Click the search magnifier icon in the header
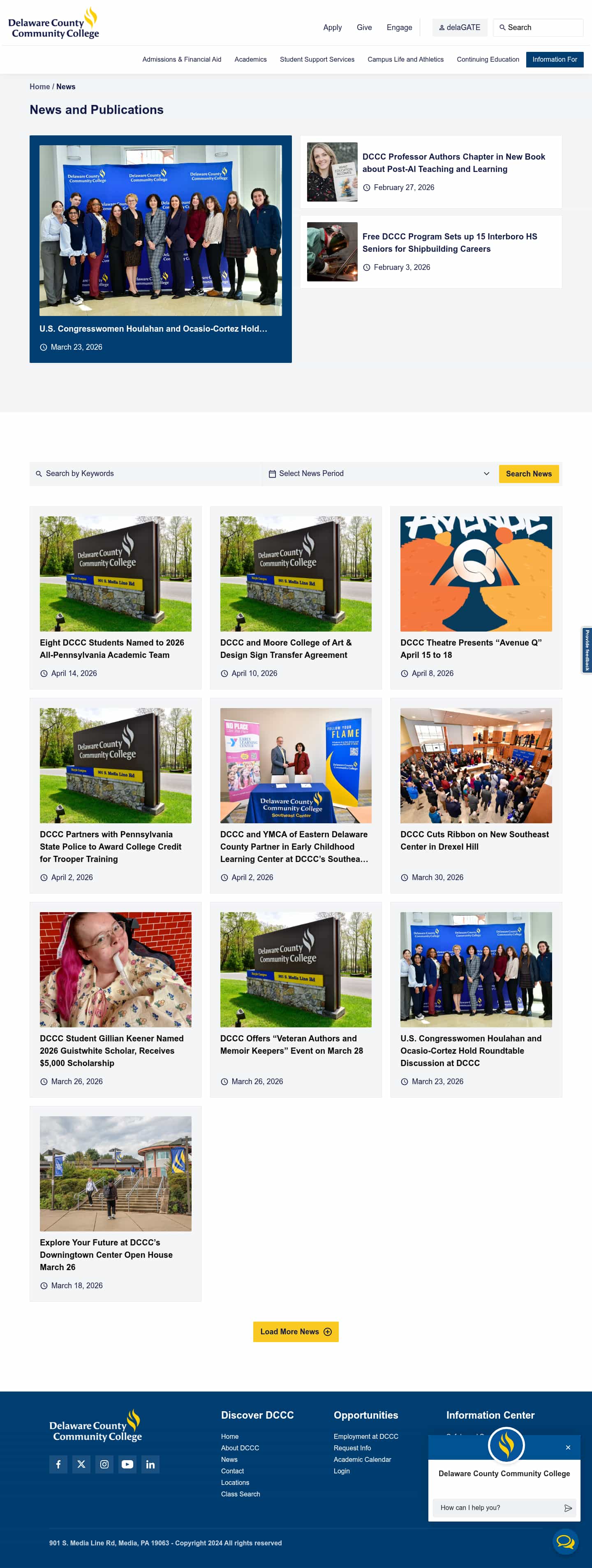Image resolution: width=592 pixels, height=1568 pixels. tap(503, 28)
